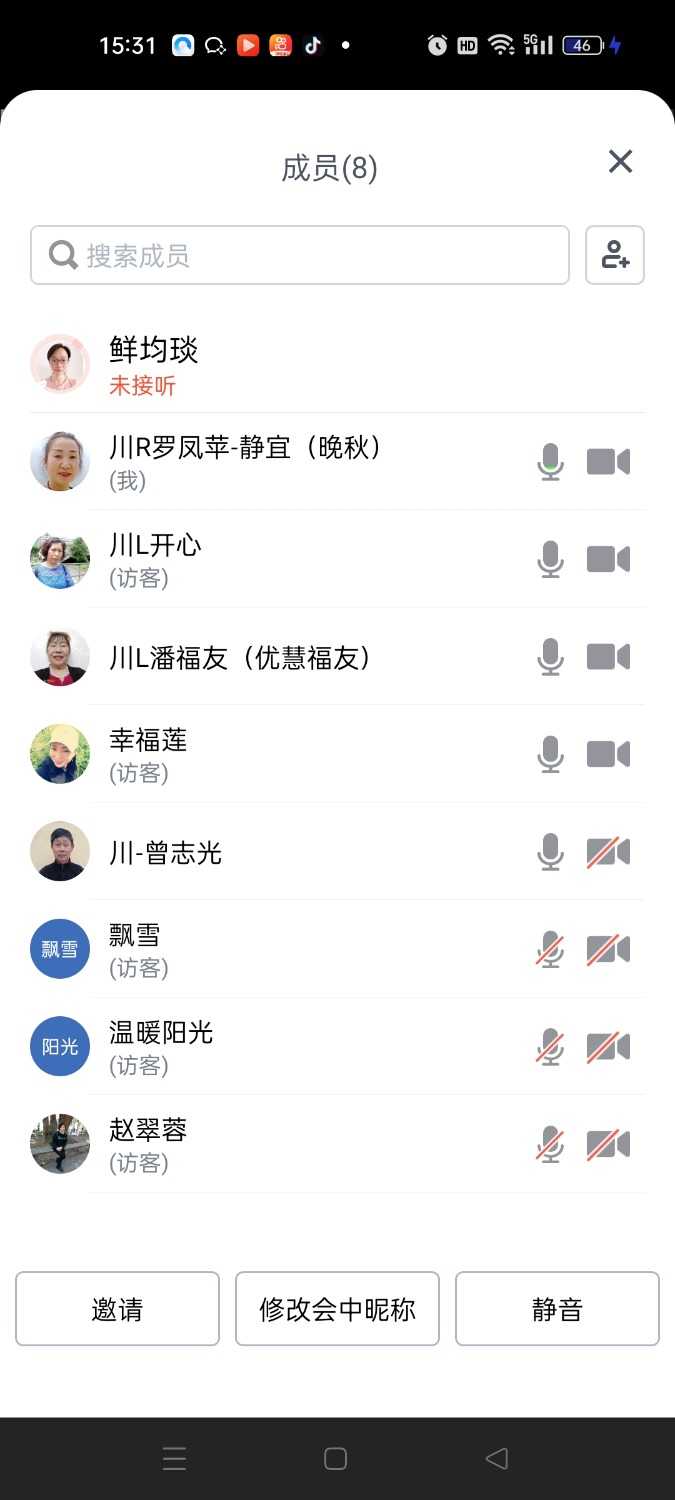Tap the microphone icon for 川L开心
675x1500 pixels.
[x=550, y=559]
